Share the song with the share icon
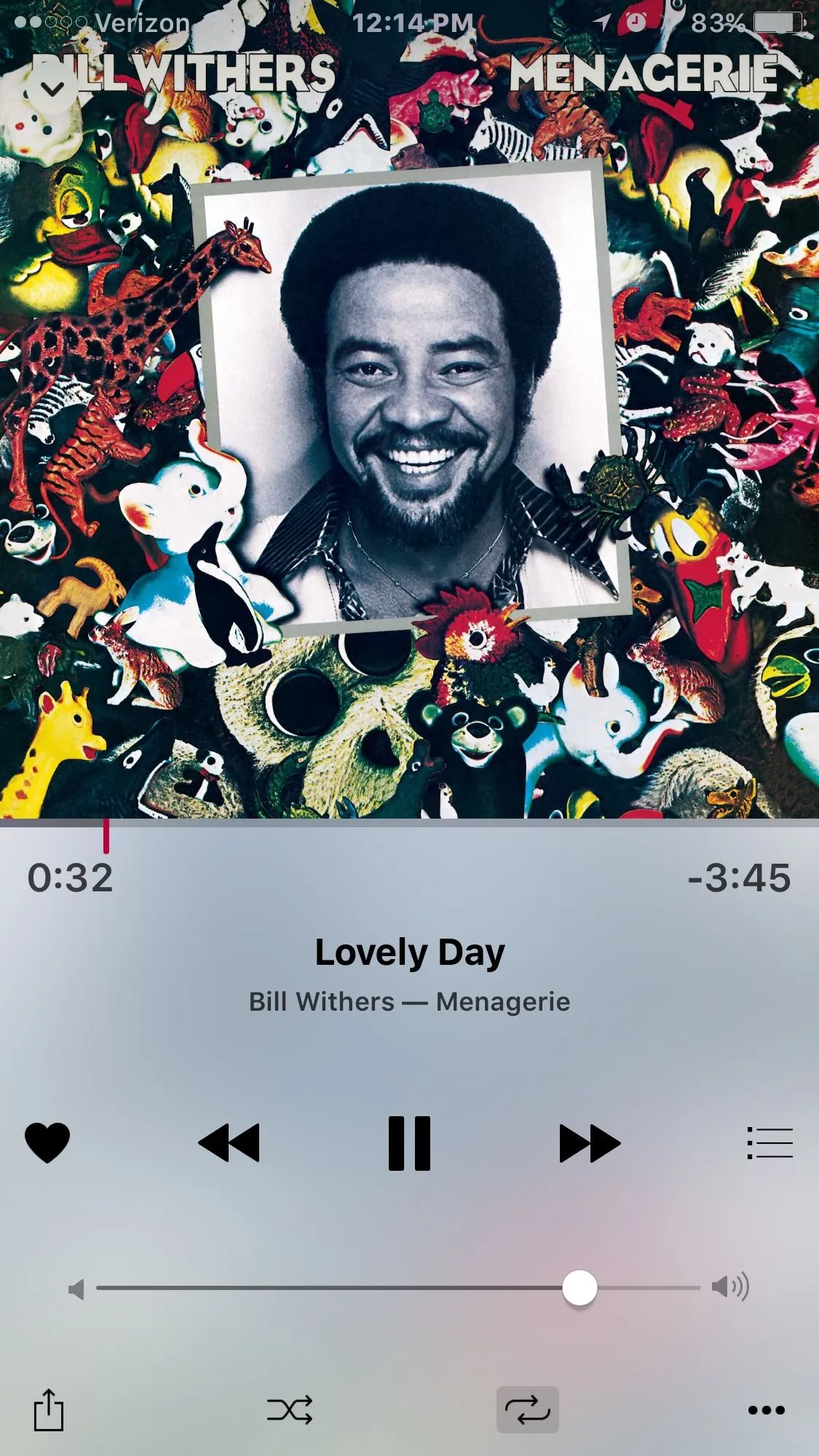 click(x=49, y=1410)
